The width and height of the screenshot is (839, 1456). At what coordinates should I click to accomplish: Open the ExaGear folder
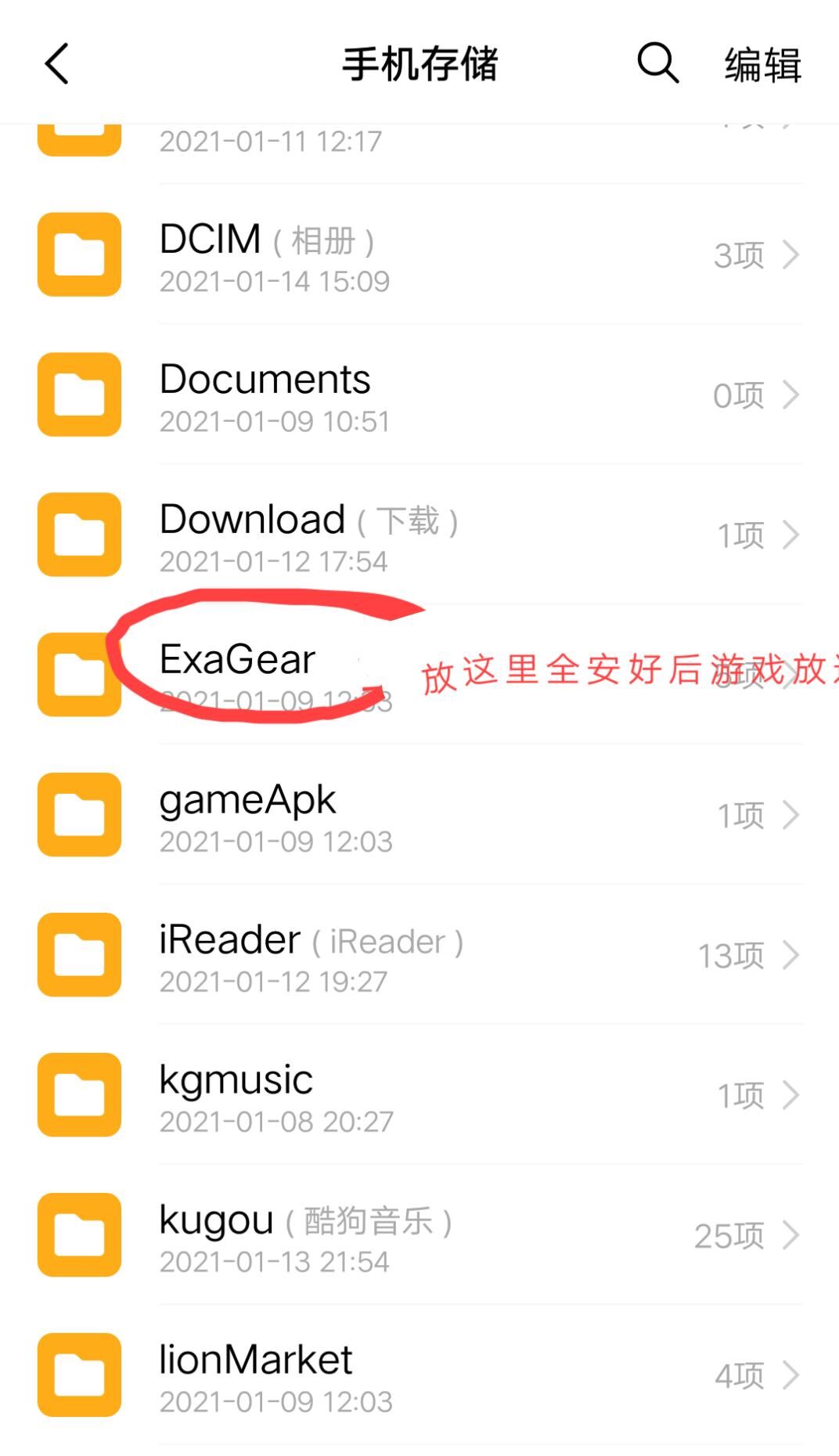point(238,661)
